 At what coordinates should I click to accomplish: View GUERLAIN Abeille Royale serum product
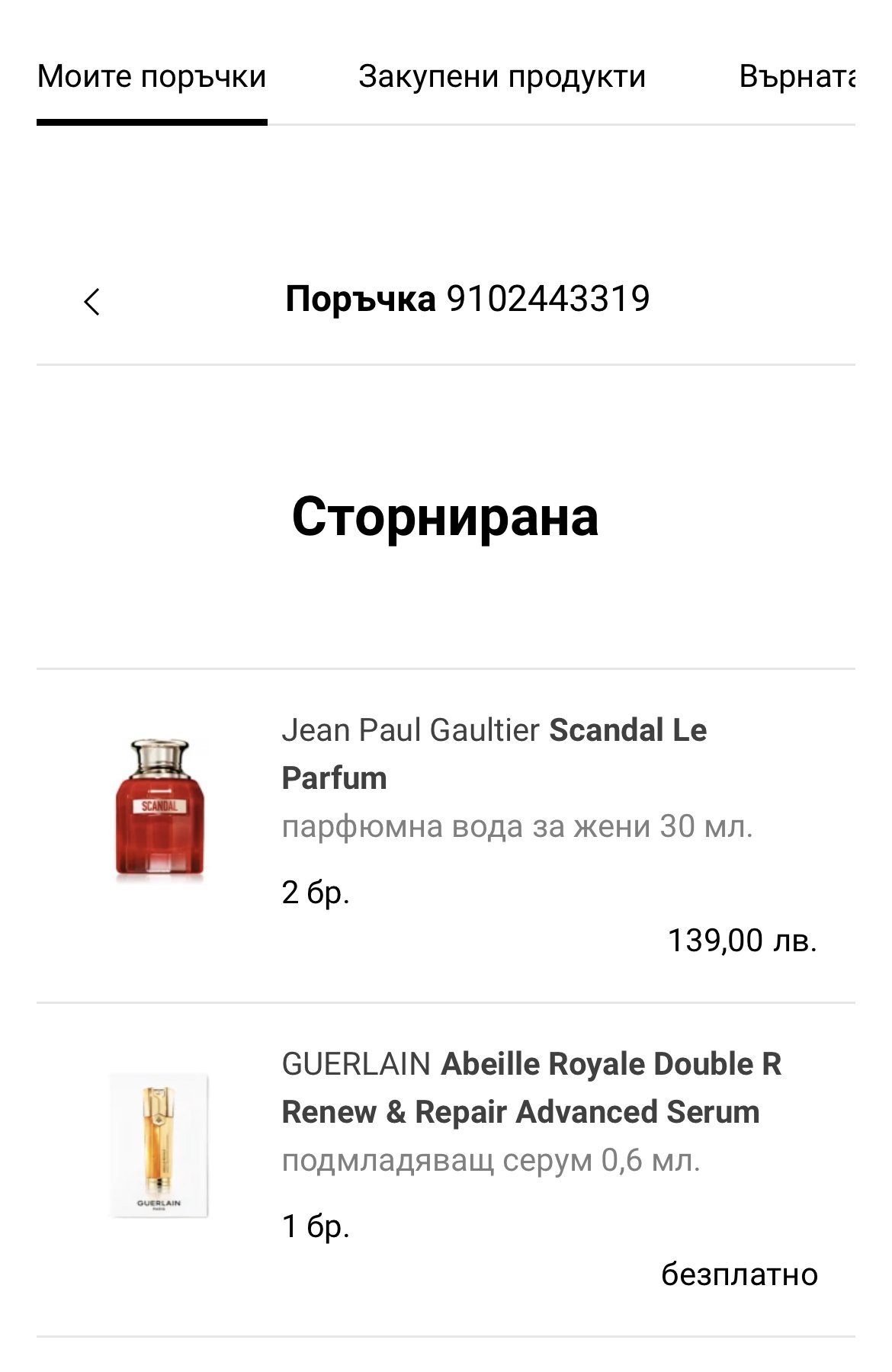(x=531, y=1088)
